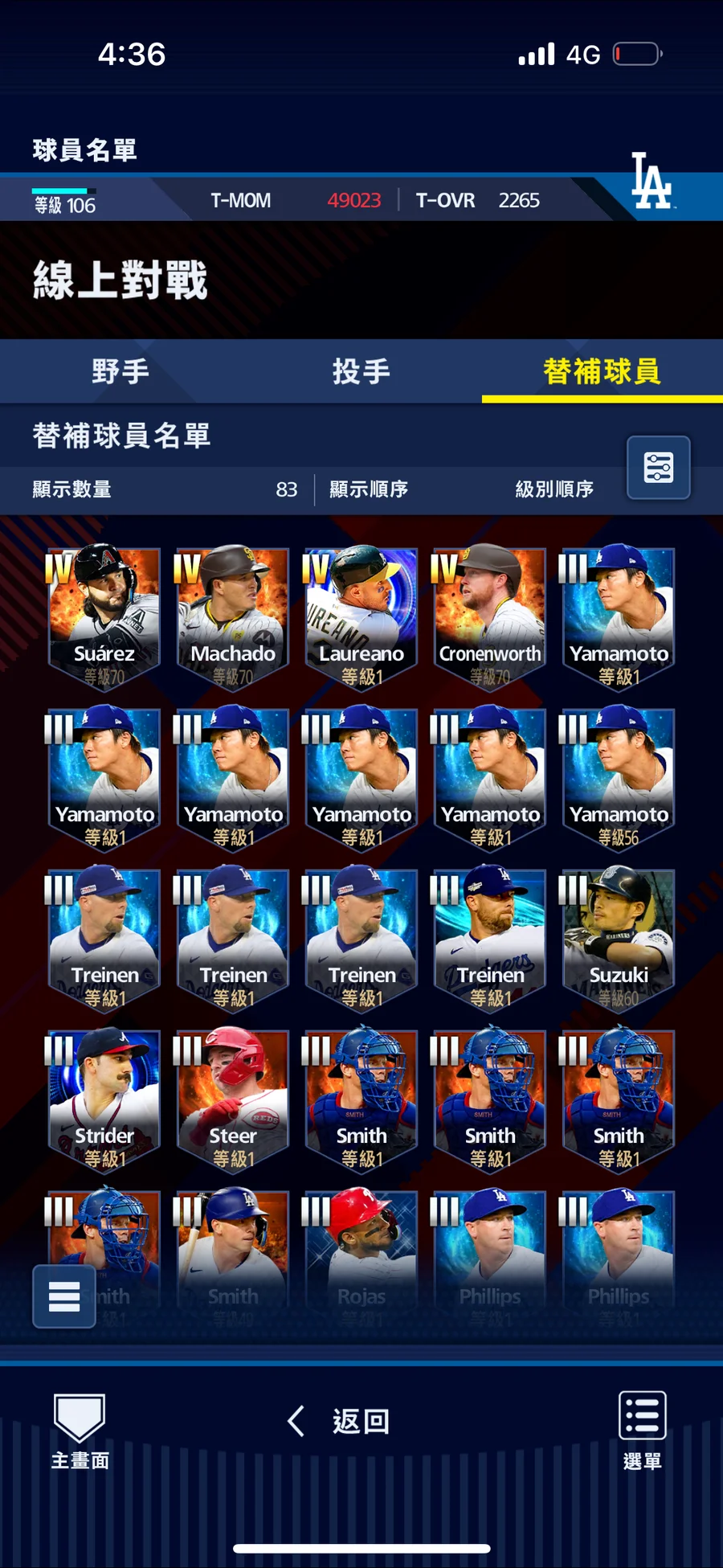Change the 級別順序 display order

click(x=554, y=489)
